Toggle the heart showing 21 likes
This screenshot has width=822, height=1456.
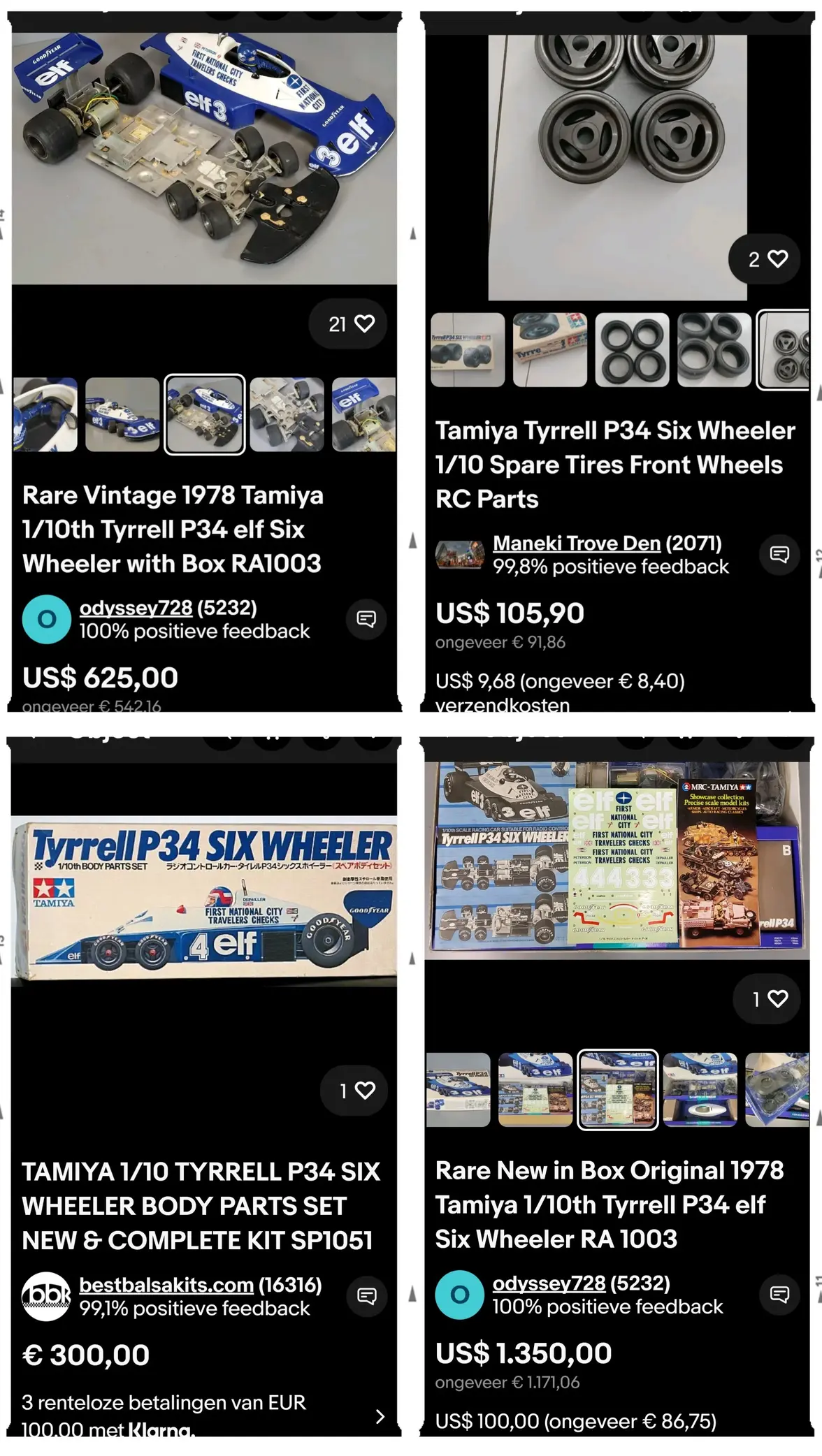click(348, 323)
